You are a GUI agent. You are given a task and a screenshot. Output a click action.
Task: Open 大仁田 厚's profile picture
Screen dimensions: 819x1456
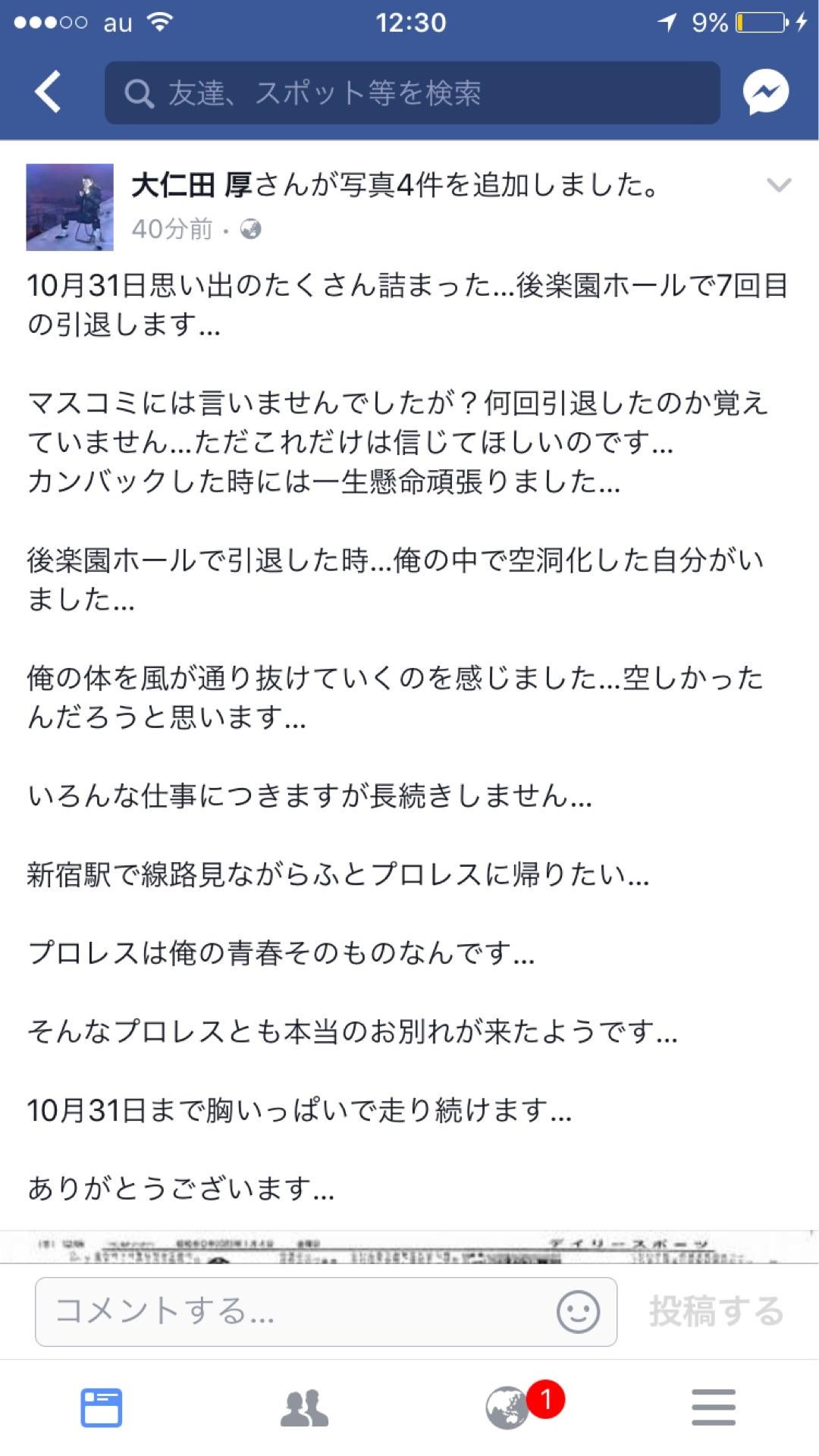tap(70, 207)
